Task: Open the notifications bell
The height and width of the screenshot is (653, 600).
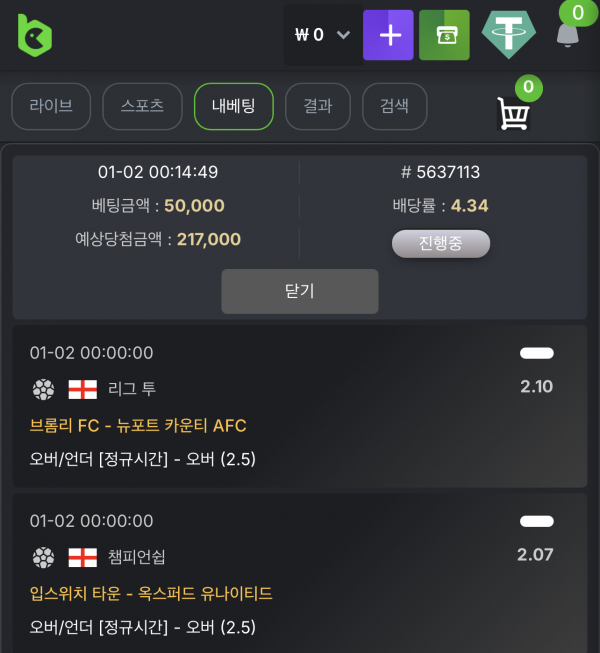Action: [567, 35]
